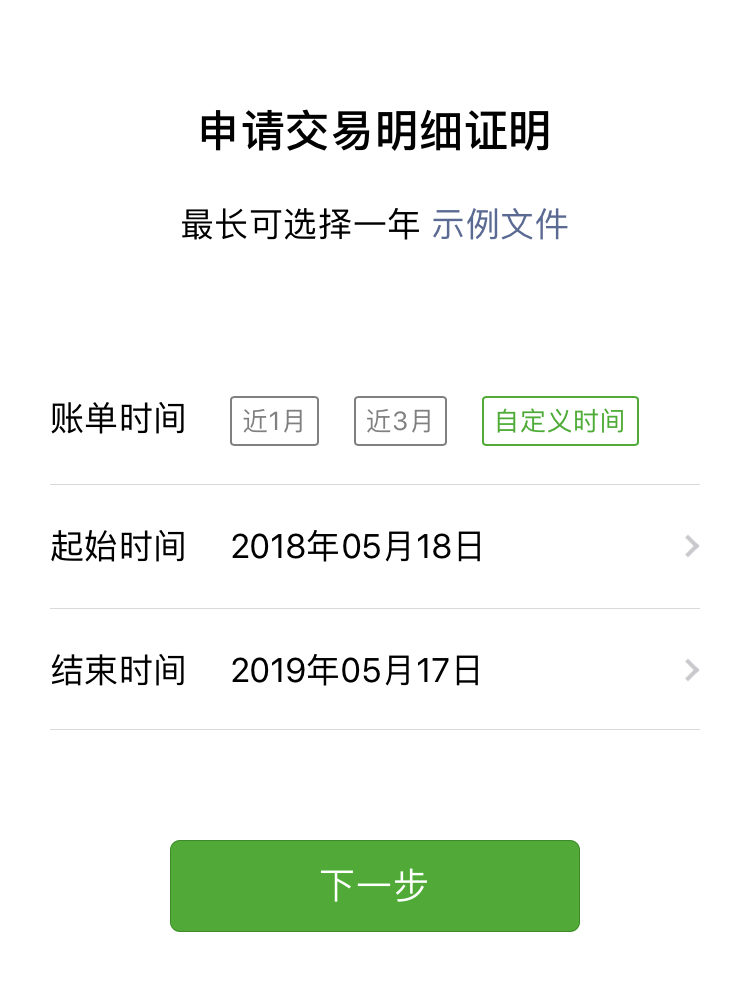Open the 示例文件 sample file link

499,225
